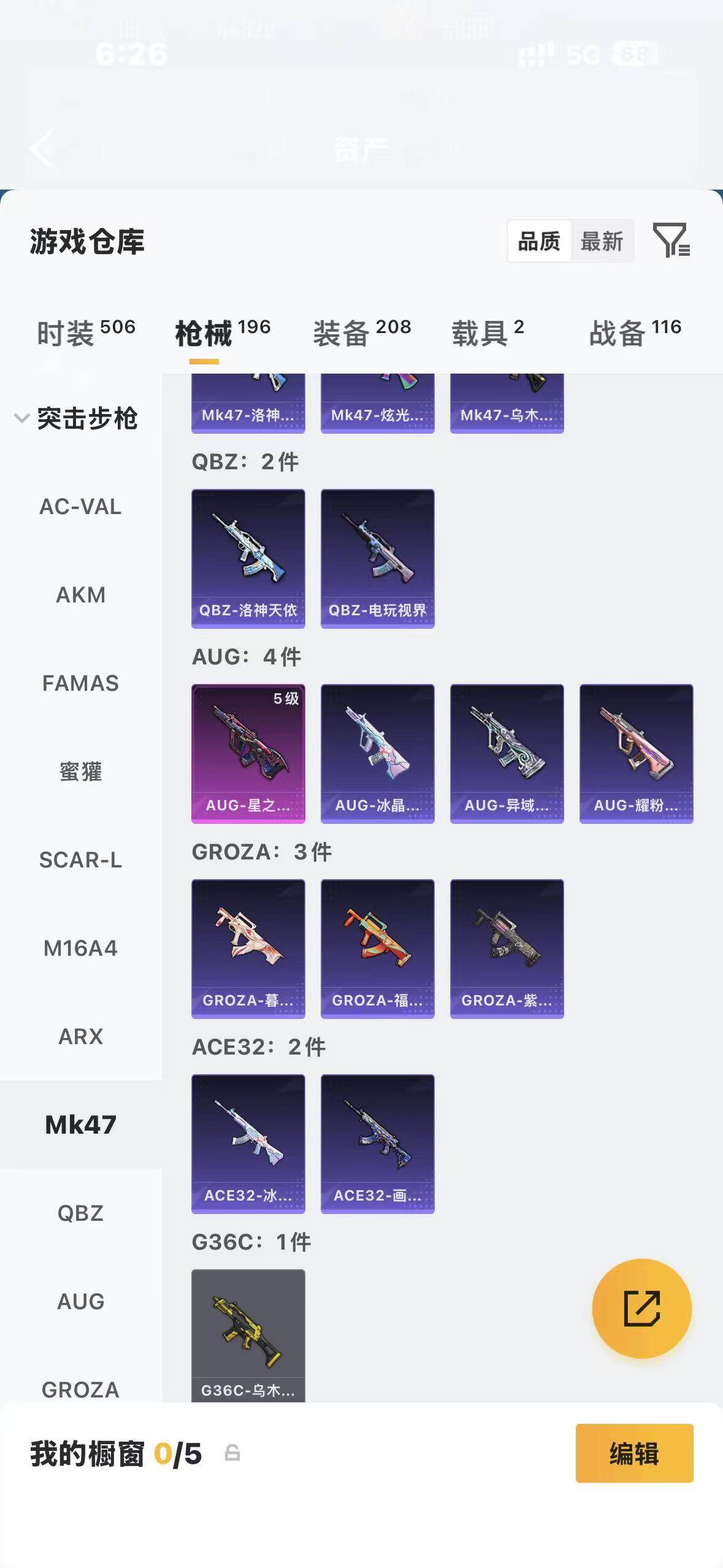Open the ACE32-冰 skin tile
This screenshot has height=1568, width=723.
tap(248, 1143)
